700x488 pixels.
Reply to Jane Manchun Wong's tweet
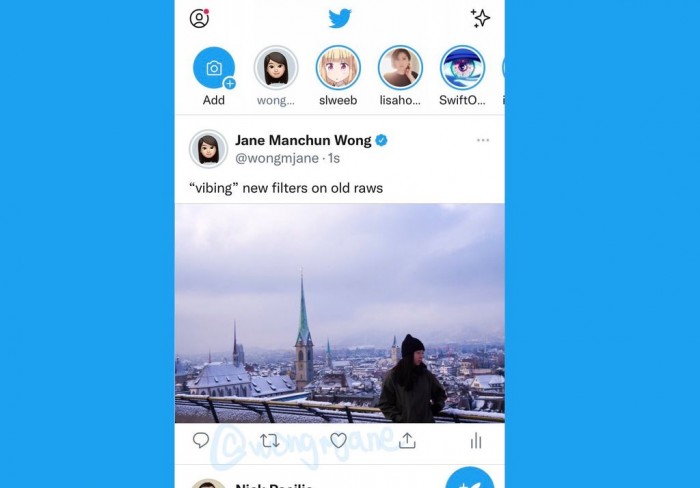[x=201, y=440]
